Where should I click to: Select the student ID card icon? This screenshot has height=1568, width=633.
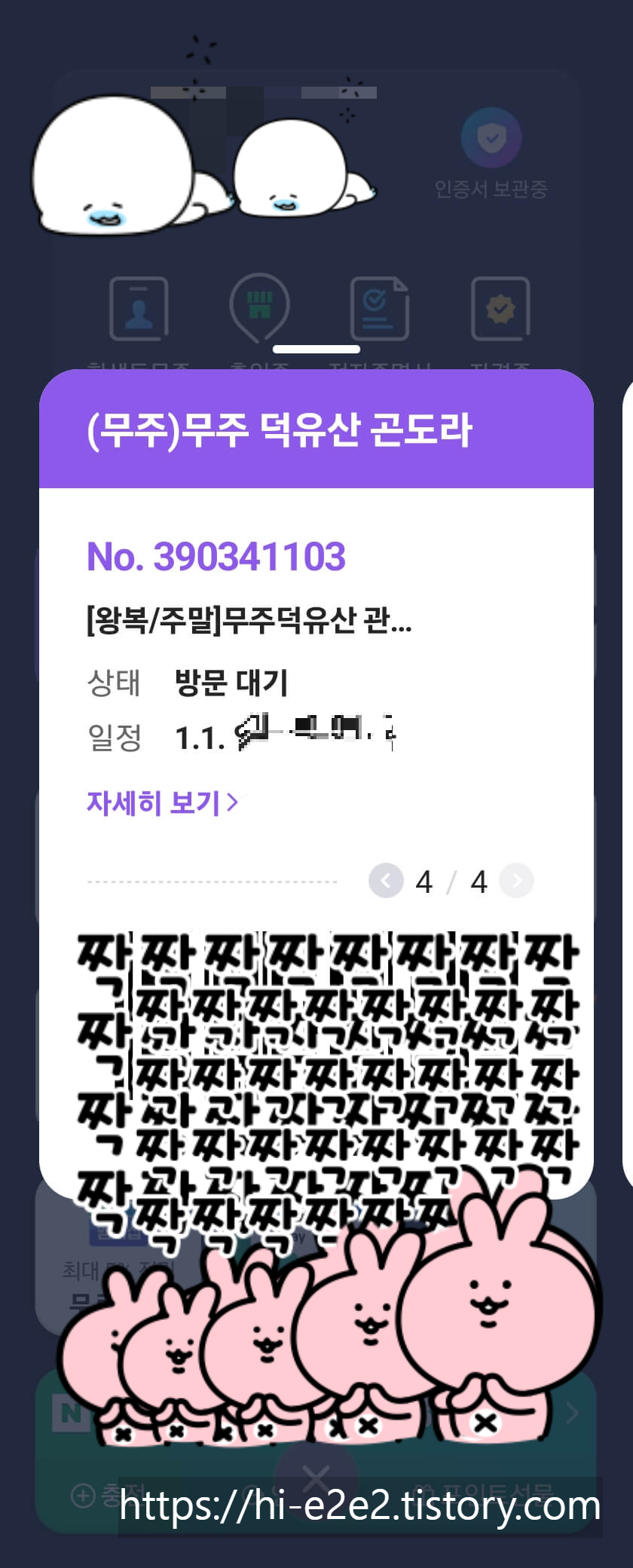[x=138, y=307]
